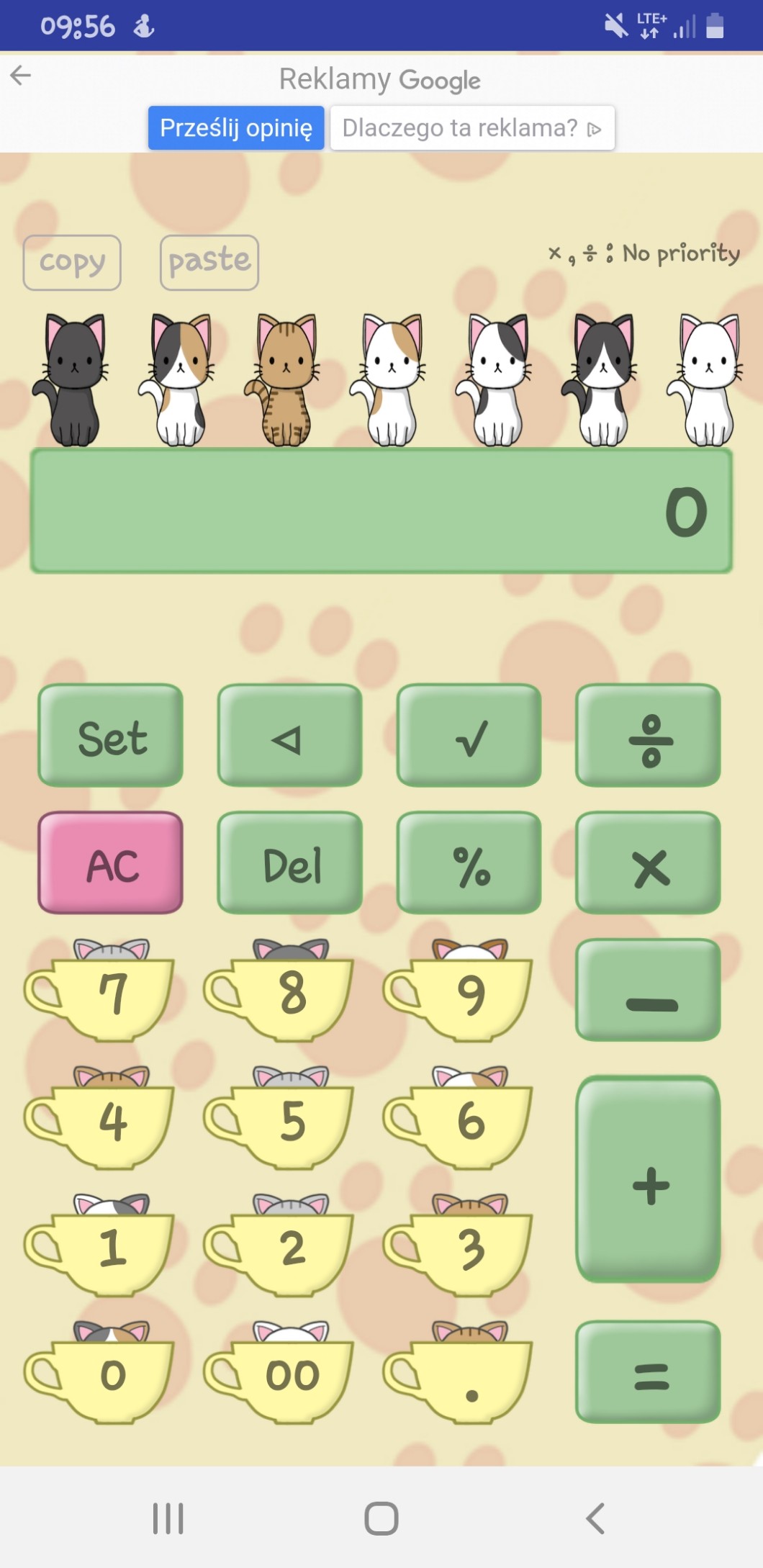This screenshot has height=1568, width=763.
Task: Delete the last digit with Del
Action: [x=290, y=863]
